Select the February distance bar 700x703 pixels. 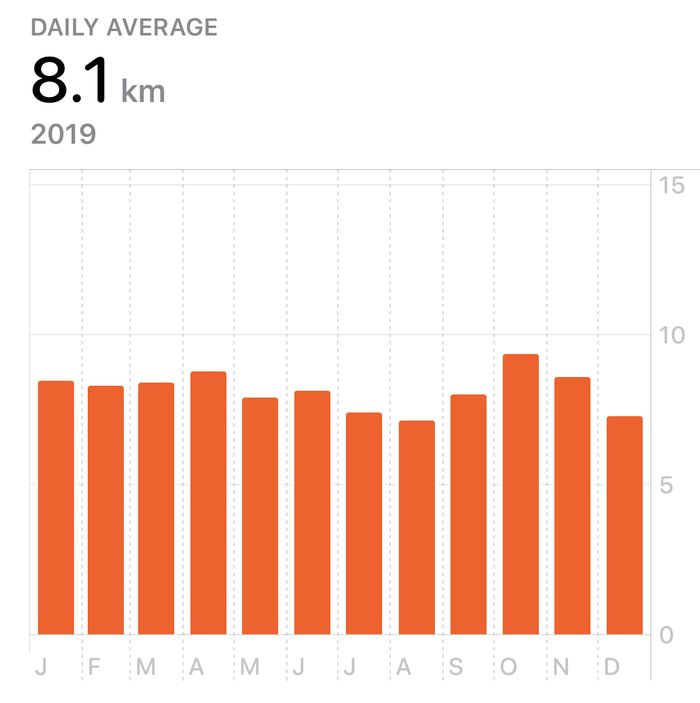click(106, 510)
